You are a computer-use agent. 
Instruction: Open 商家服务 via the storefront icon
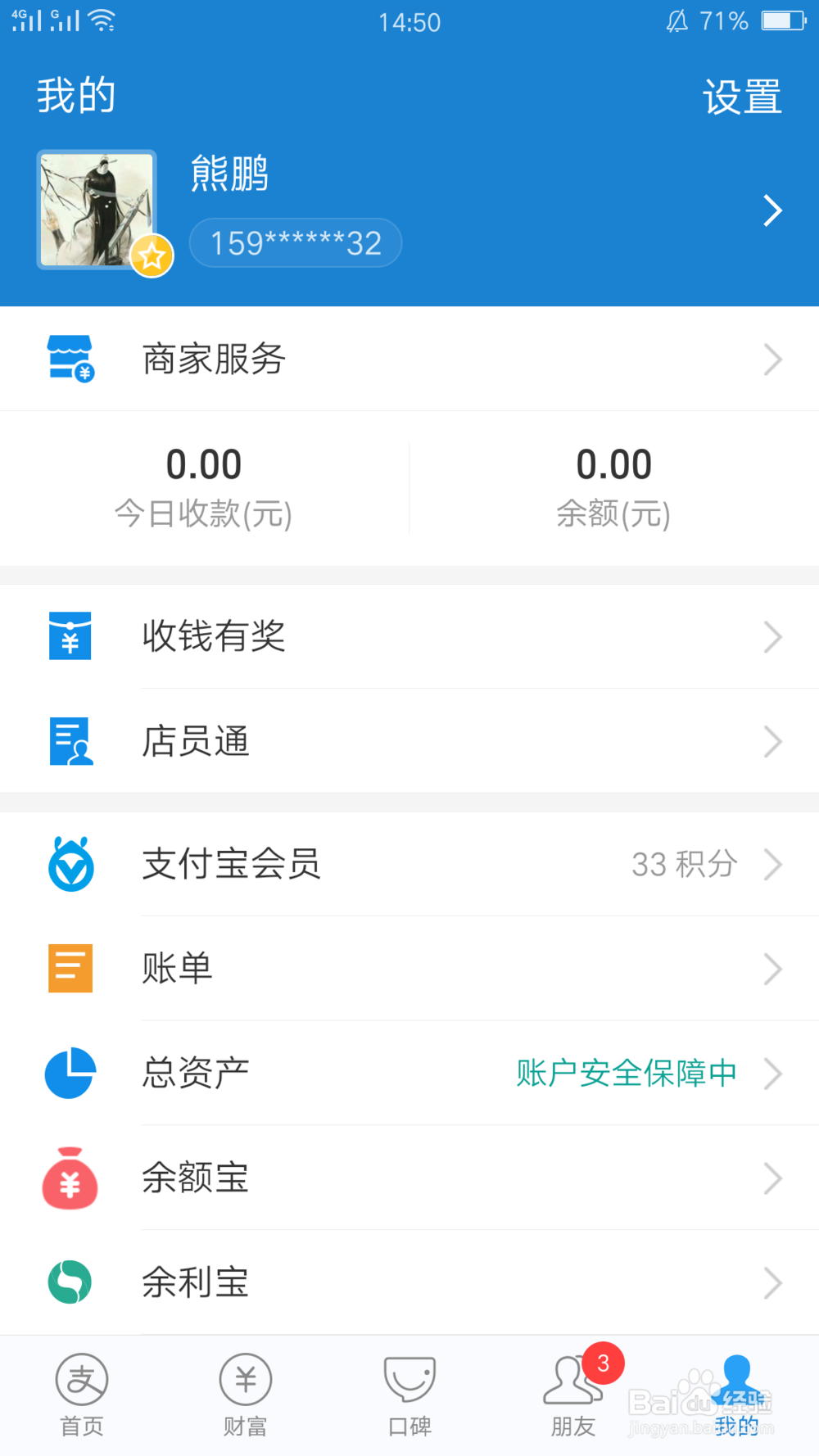click(x=70, y=359)
